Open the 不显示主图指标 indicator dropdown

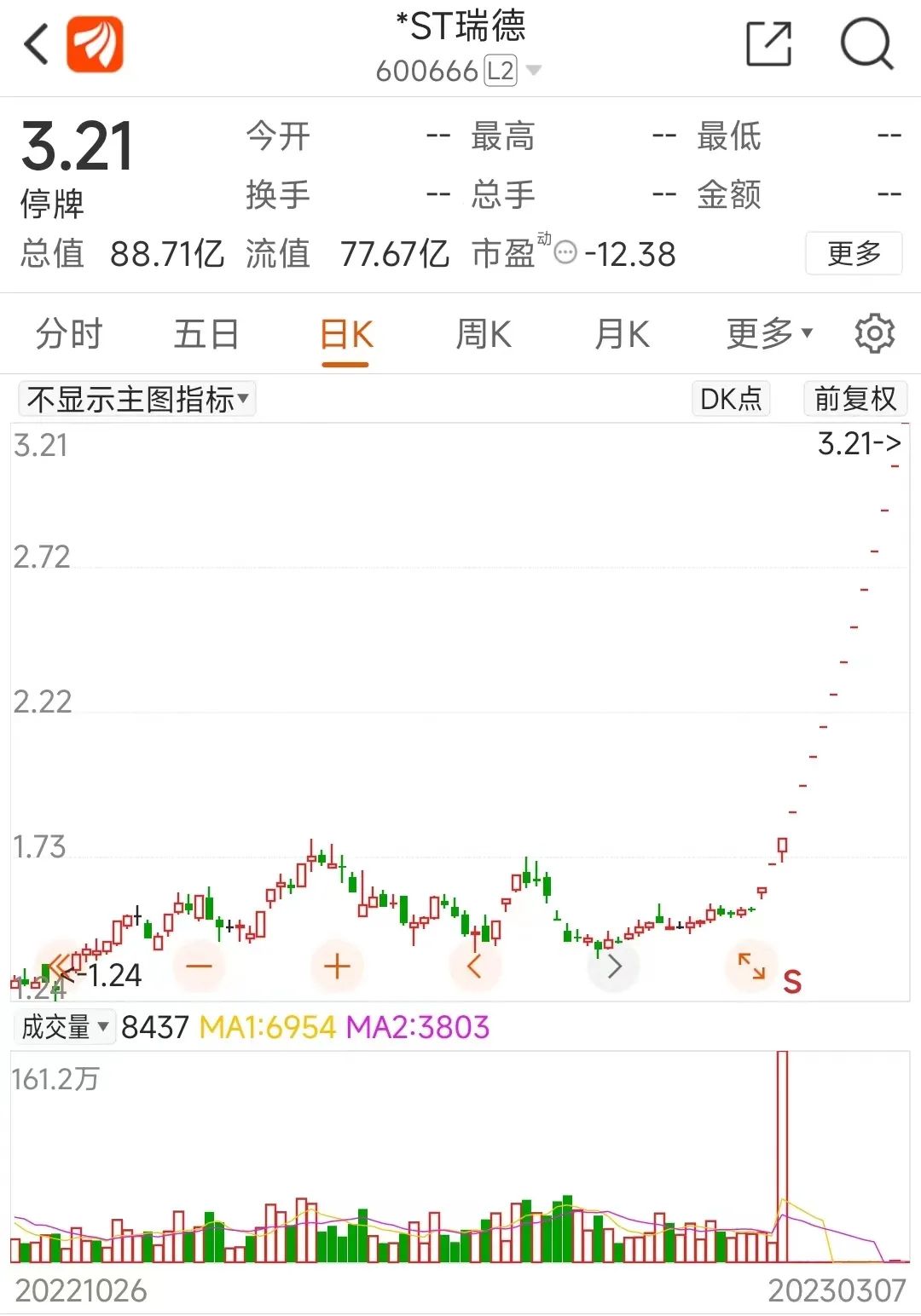[x=137, y=399]
